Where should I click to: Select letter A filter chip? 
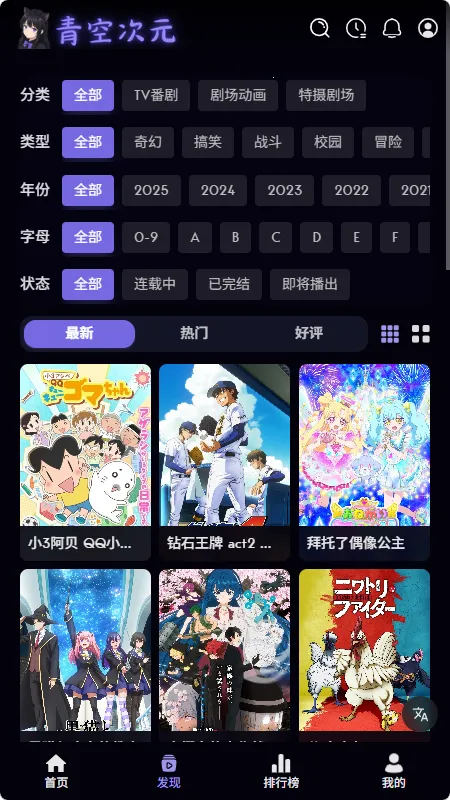tap(195, 237)
